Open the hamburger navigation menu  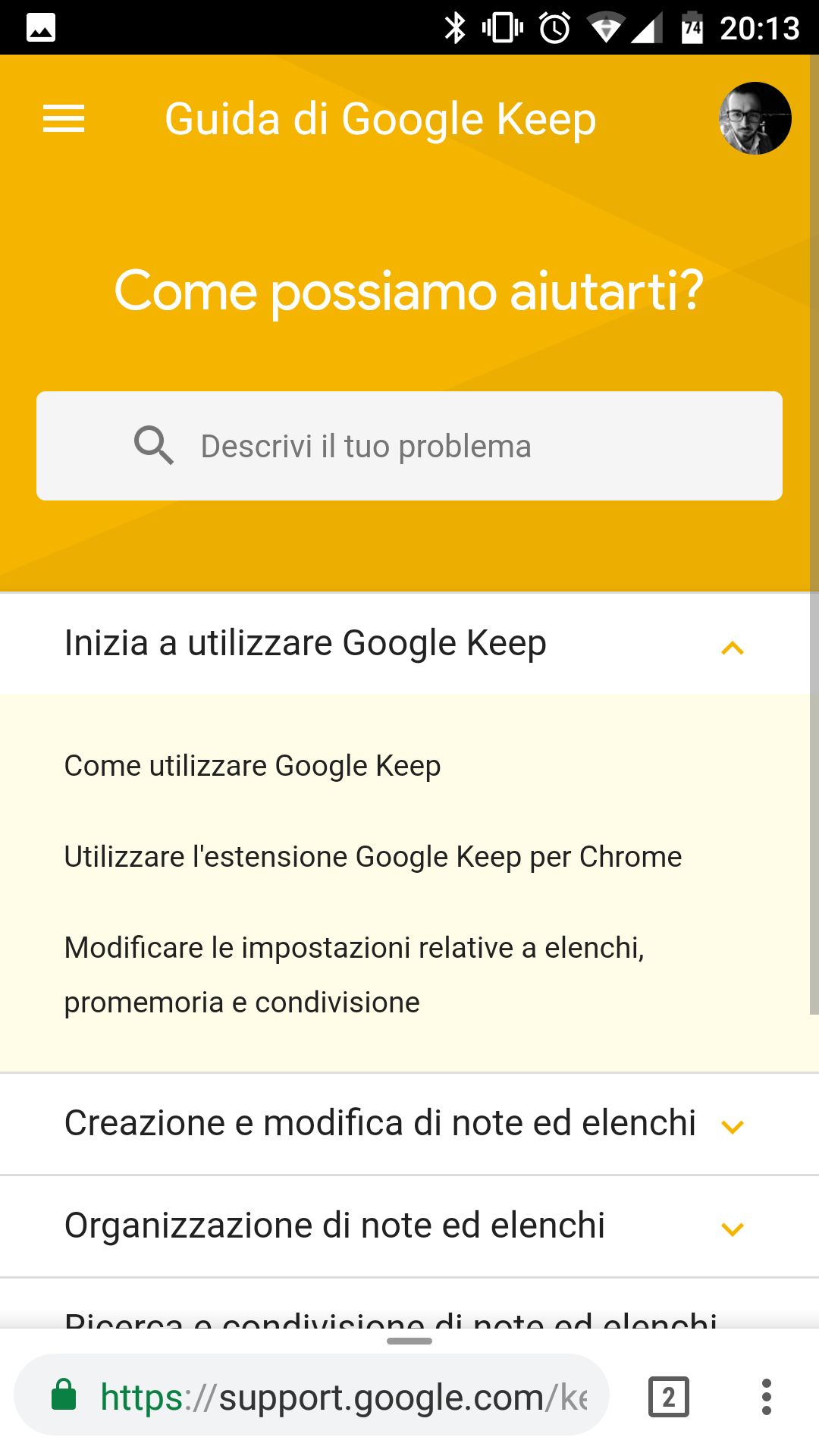click(x=64, y=119)
